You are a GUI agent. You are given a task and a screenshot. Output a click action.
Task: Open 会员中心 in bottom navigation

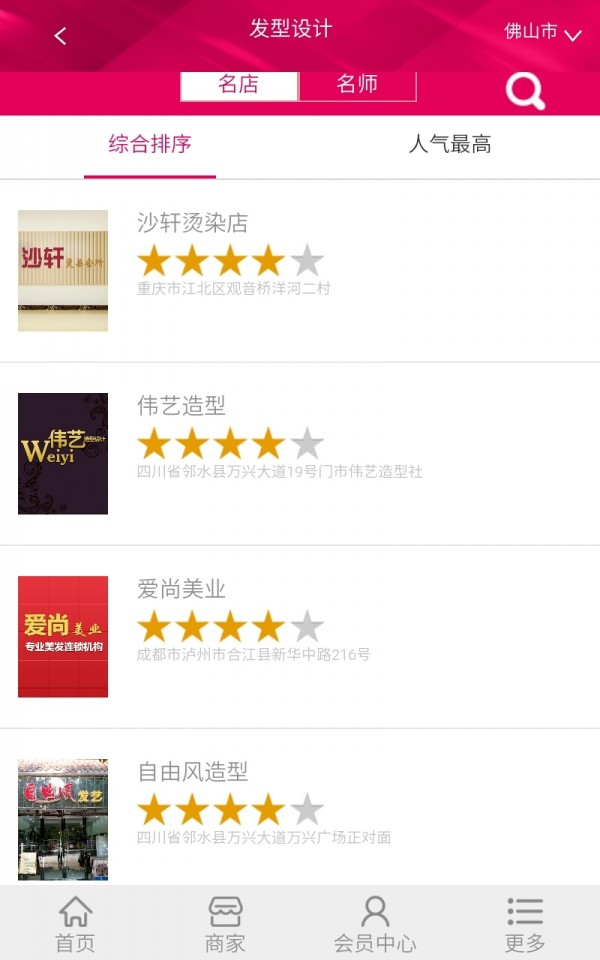point(375,924)
